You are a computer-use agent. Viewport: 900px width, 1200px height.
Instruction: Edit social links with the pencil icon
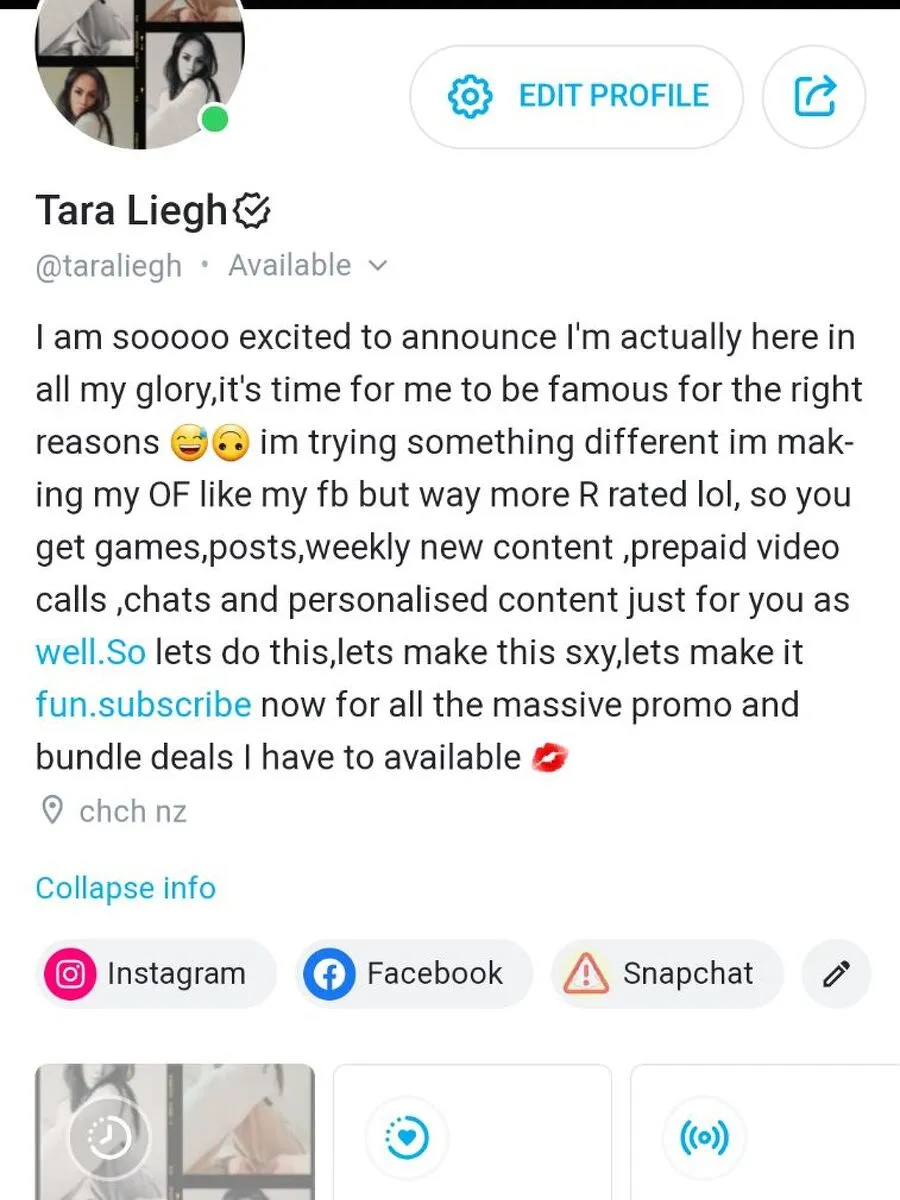tap(837, 974)
